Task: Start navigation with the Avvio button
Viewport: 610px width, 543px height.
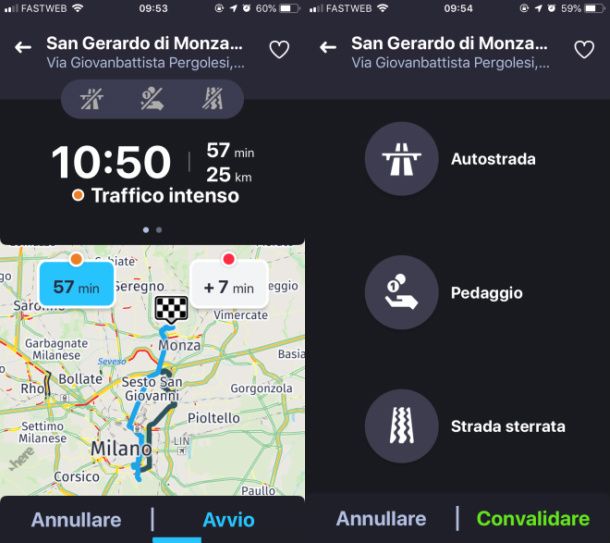Action: (228, 520)
